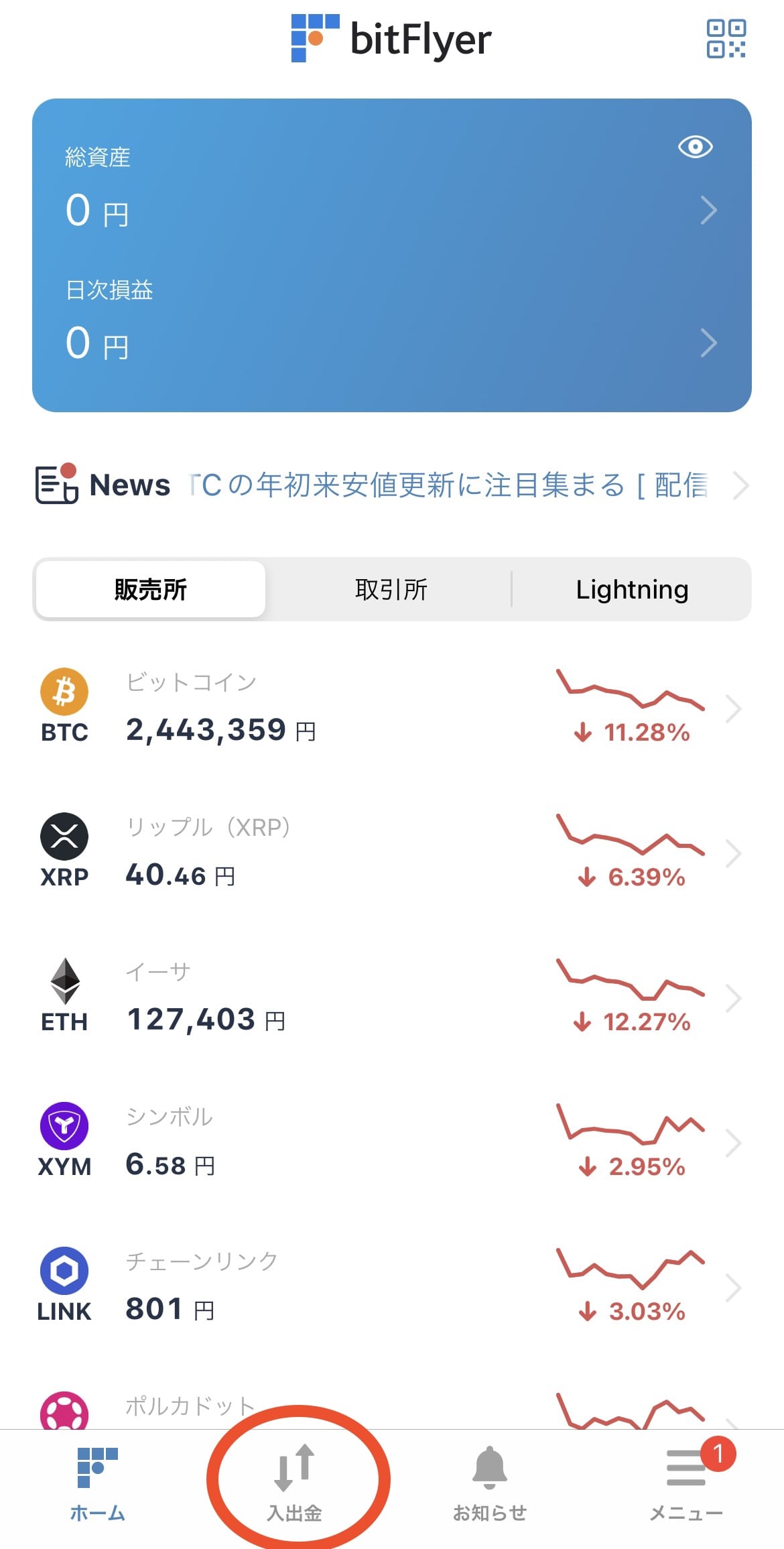Switch to the Lightning tab

click(x=632, y=589)
